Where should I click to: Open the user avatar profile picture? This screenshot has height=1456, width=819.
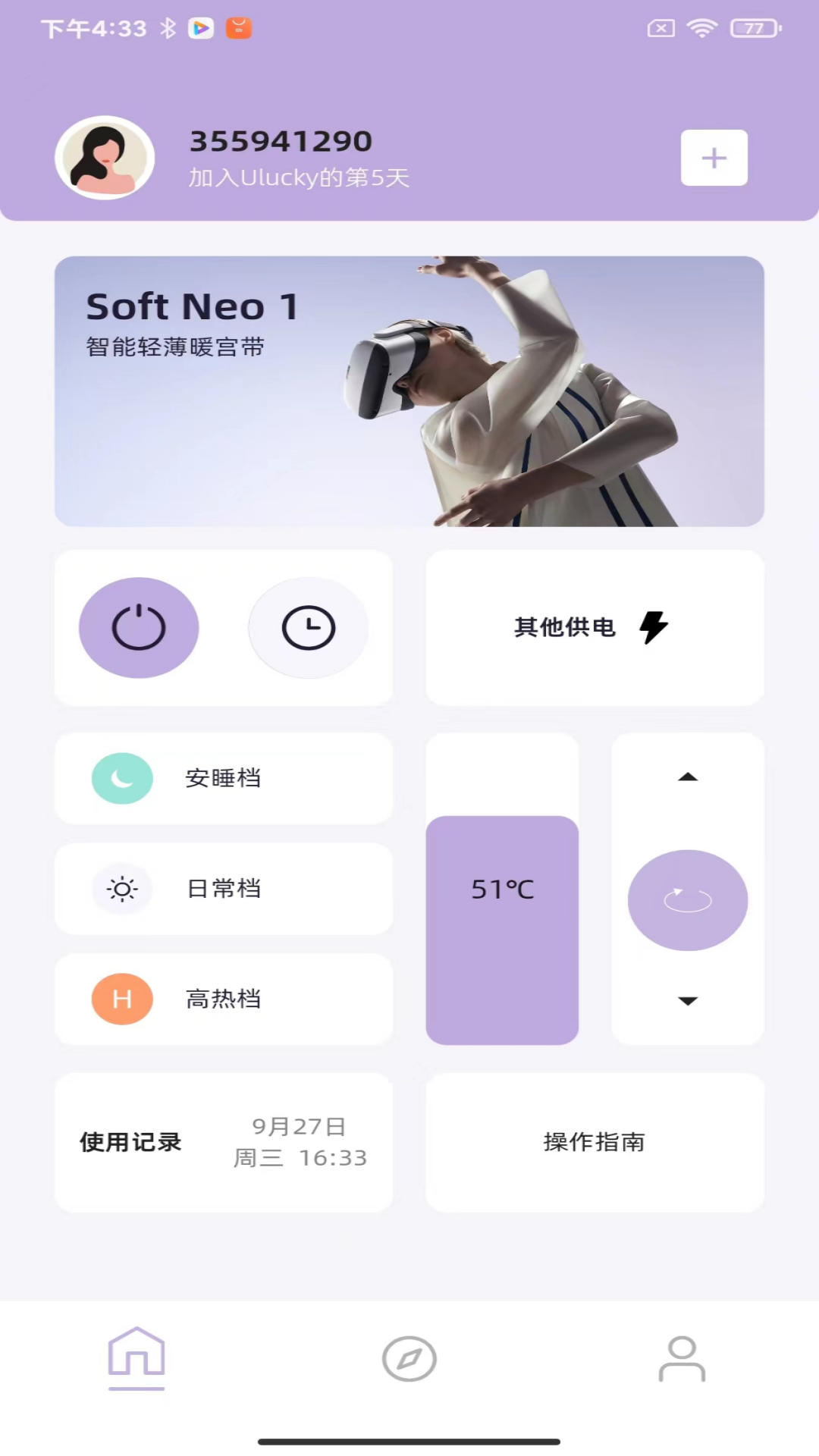[105, 158]
